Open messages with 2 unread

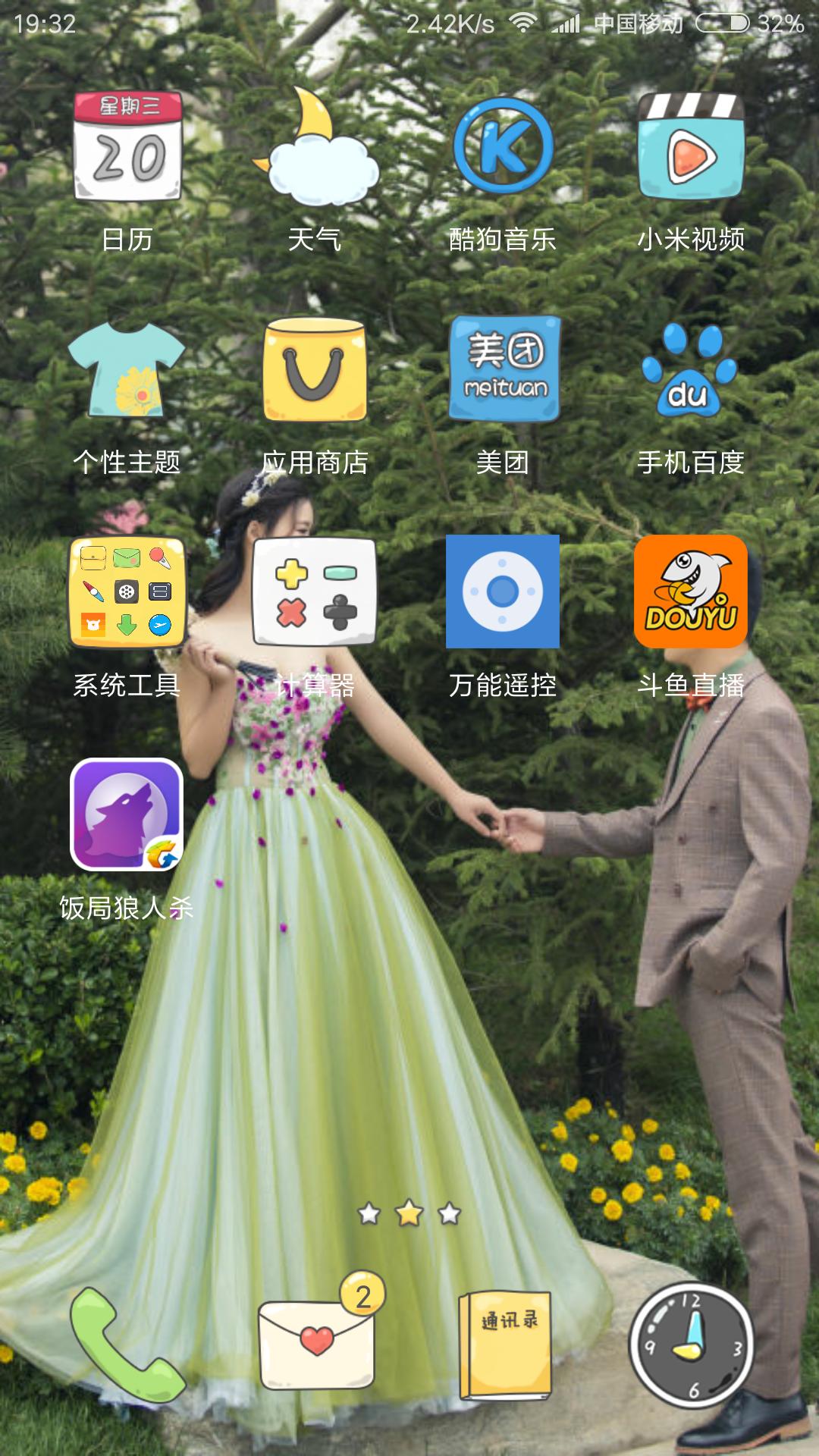[317, 1342]
